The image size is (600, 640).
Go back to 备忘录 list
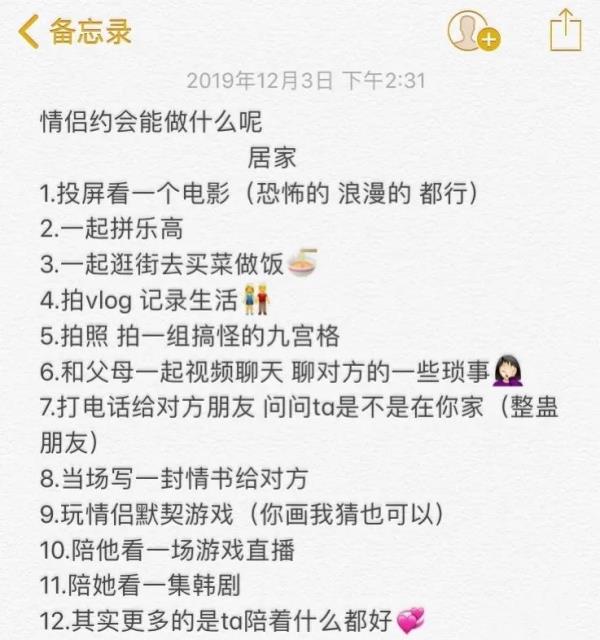[x=75, y=31]
